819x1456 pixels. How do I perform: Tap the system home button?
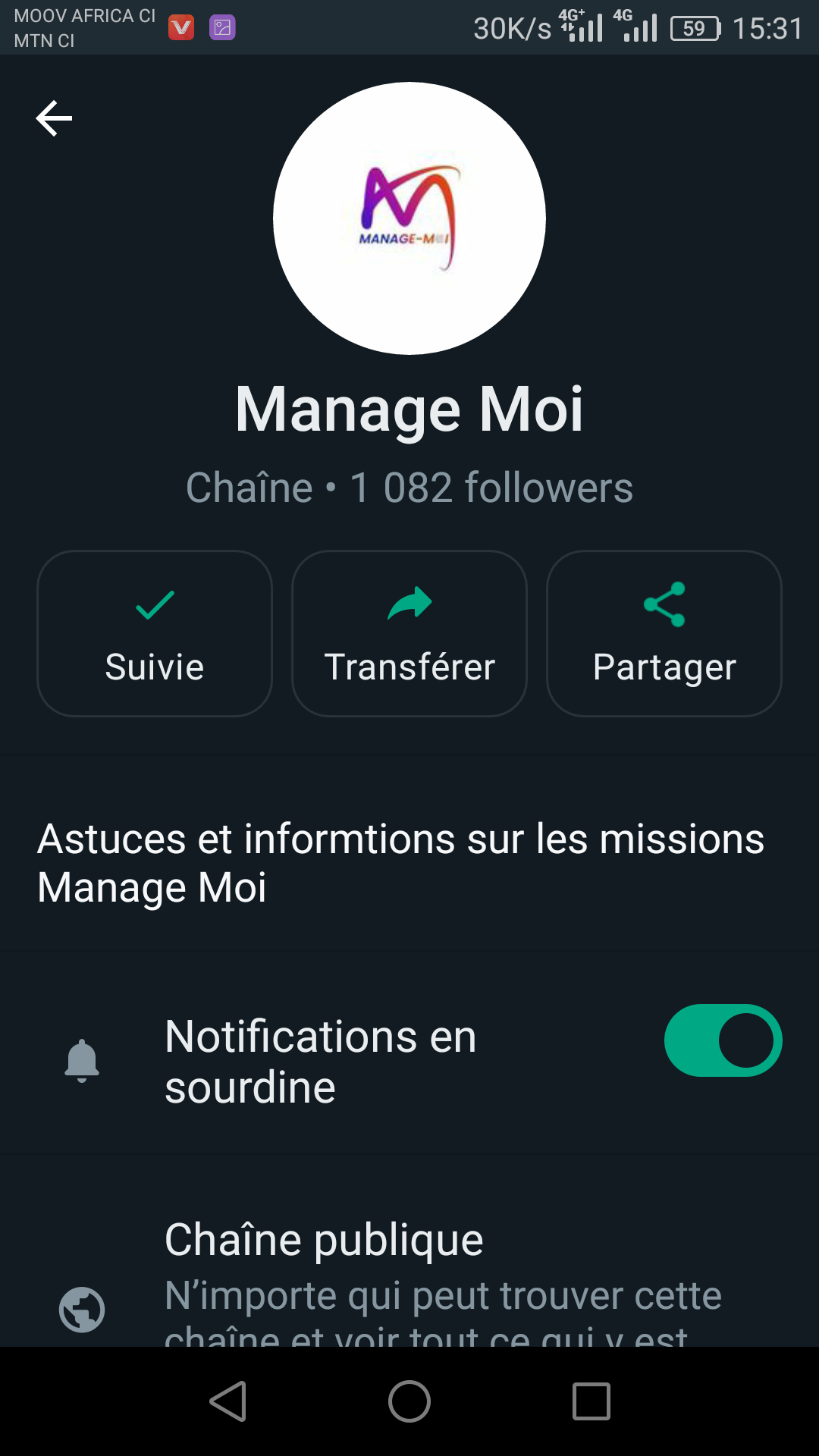[x=409, y=1401]
